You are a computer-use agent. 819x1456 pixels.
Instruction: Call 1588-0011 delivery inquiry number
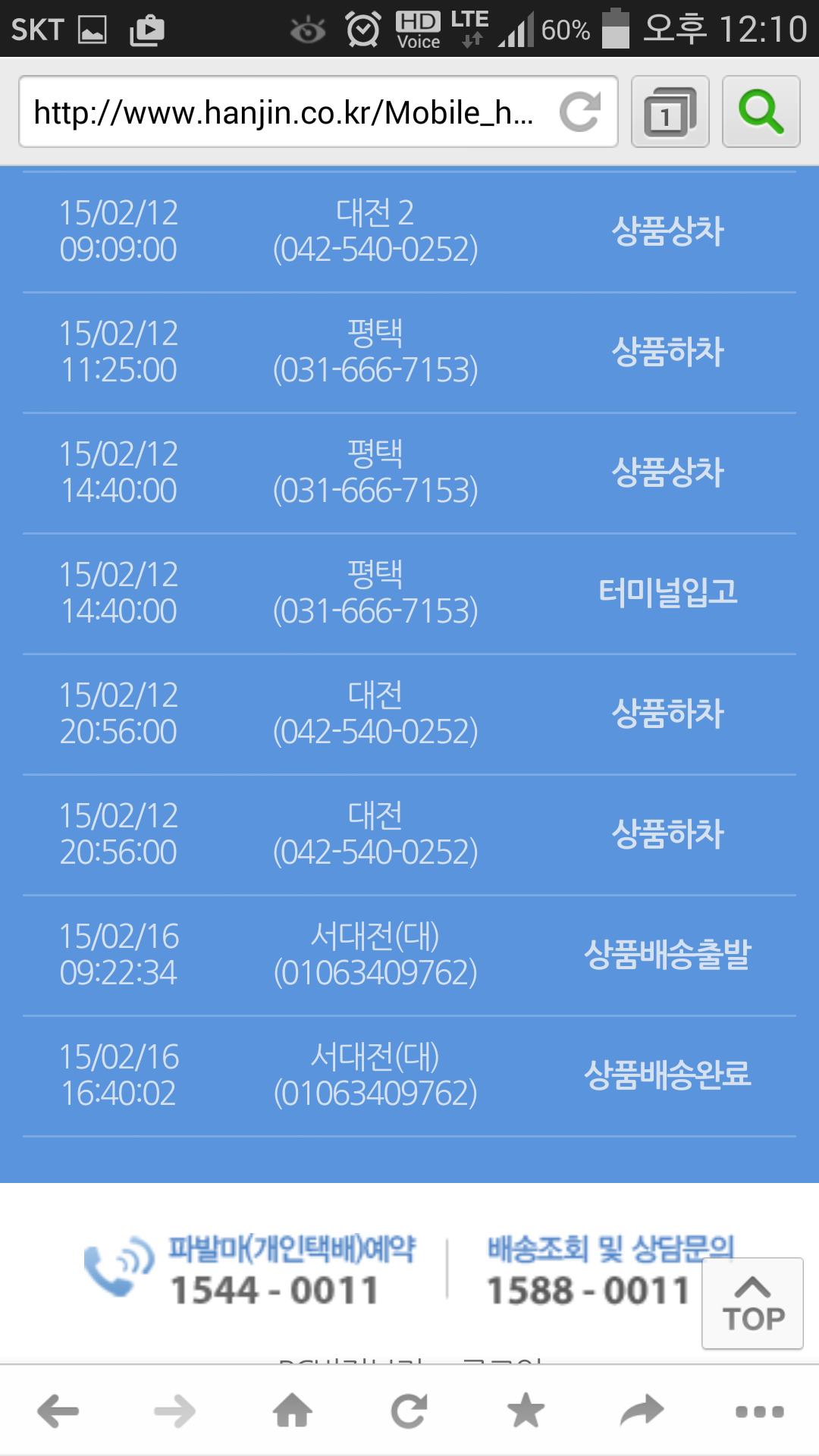pos(588,1291)
